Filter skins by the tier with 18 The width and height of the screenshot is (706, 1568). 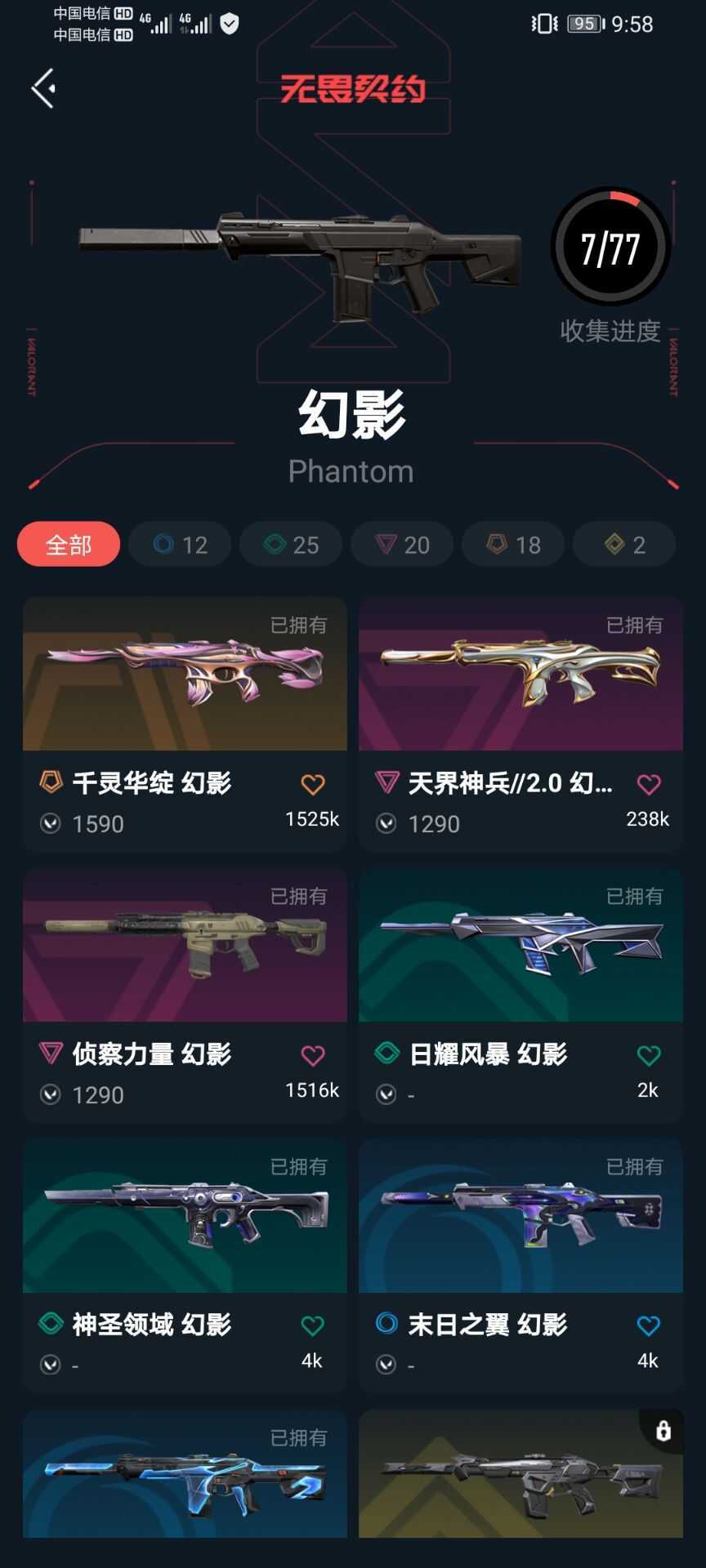pos(513,544)
